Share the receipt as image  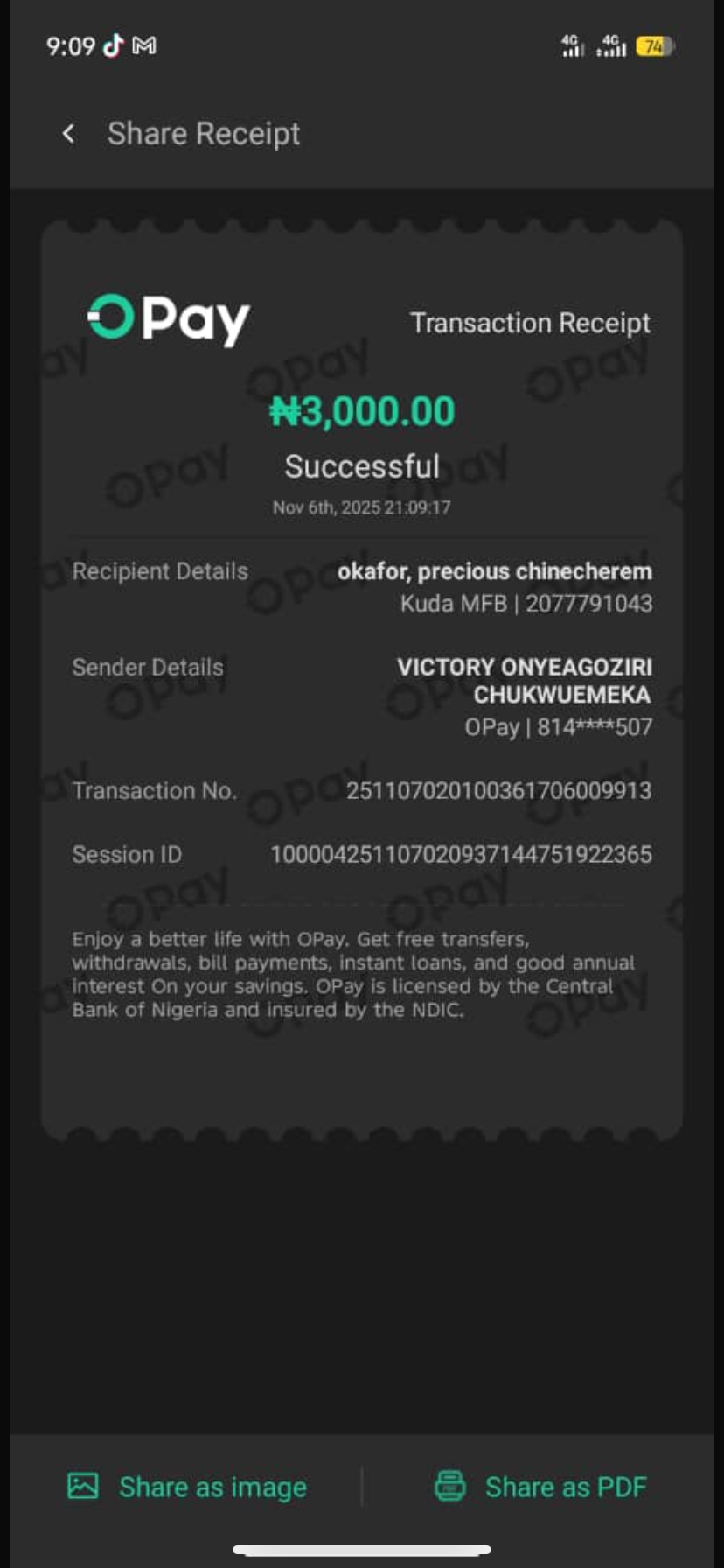(187, 1487)
